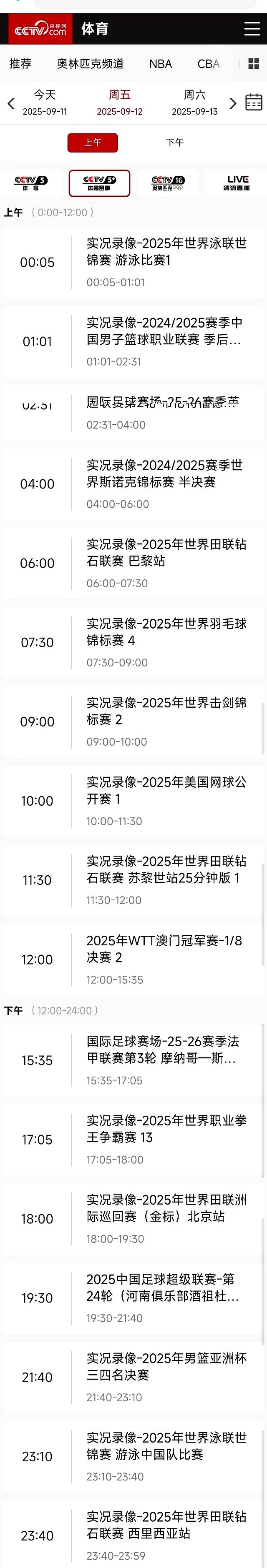
Task: Go to the NBA tab
Action: click(x=160, y=64)
